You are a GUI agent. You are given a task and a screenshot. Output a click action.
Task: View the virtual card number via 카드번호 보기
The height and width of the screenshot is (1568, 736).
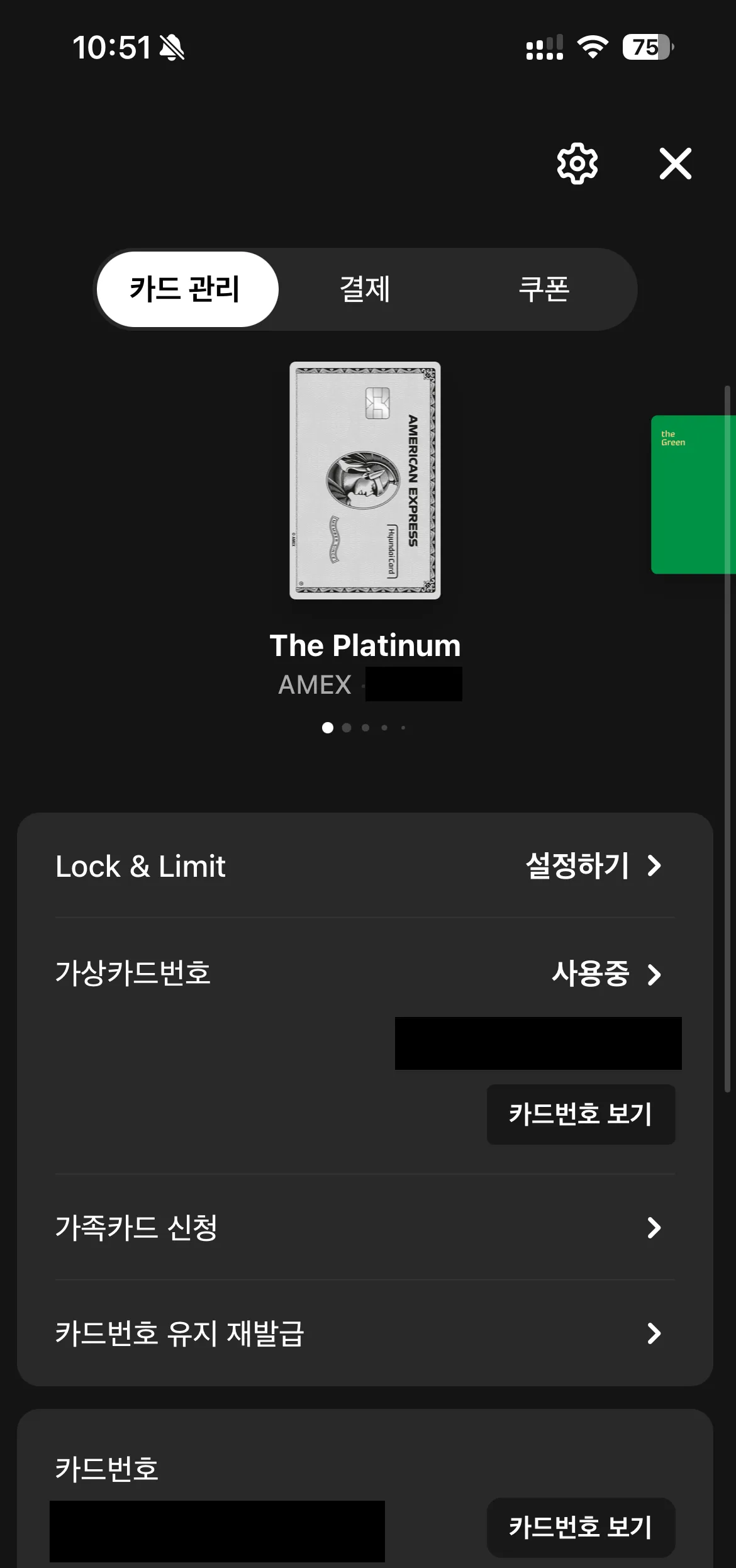[580, 1114]
